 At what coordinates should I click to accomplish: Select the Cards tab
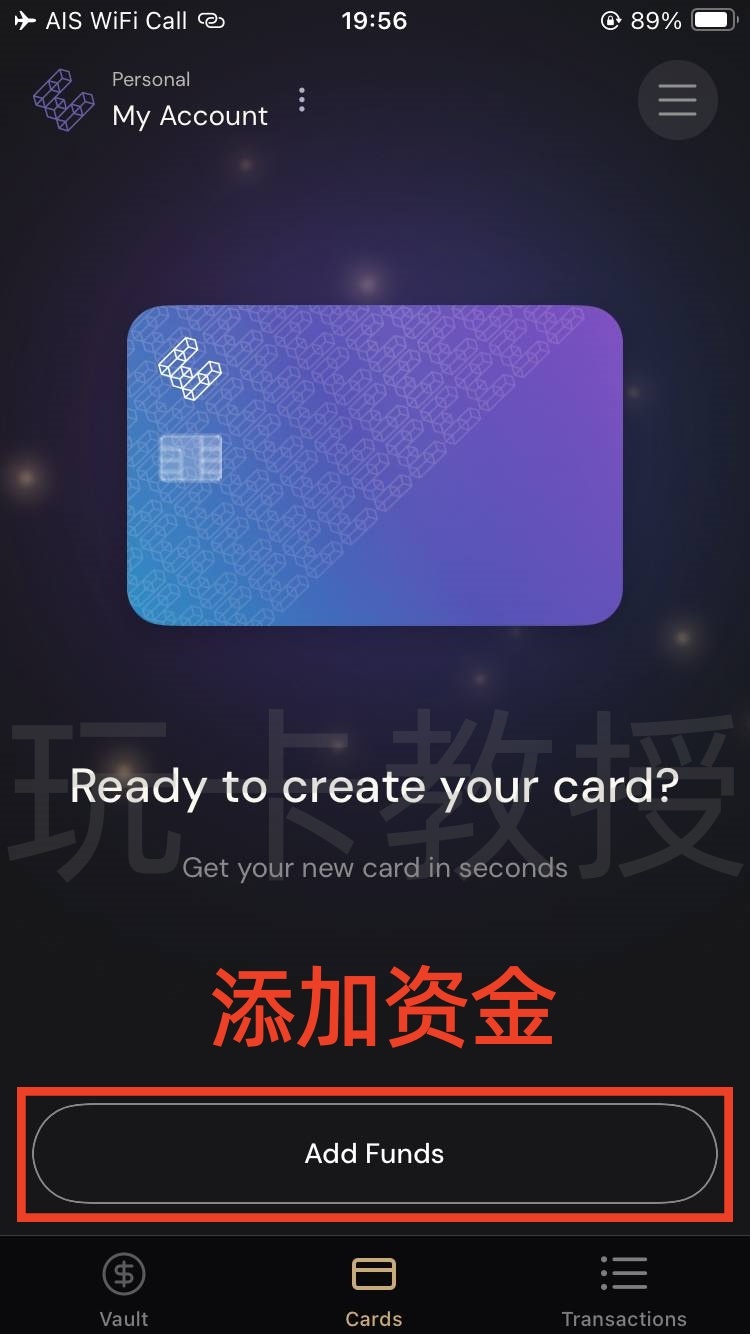click(374, 1290)
